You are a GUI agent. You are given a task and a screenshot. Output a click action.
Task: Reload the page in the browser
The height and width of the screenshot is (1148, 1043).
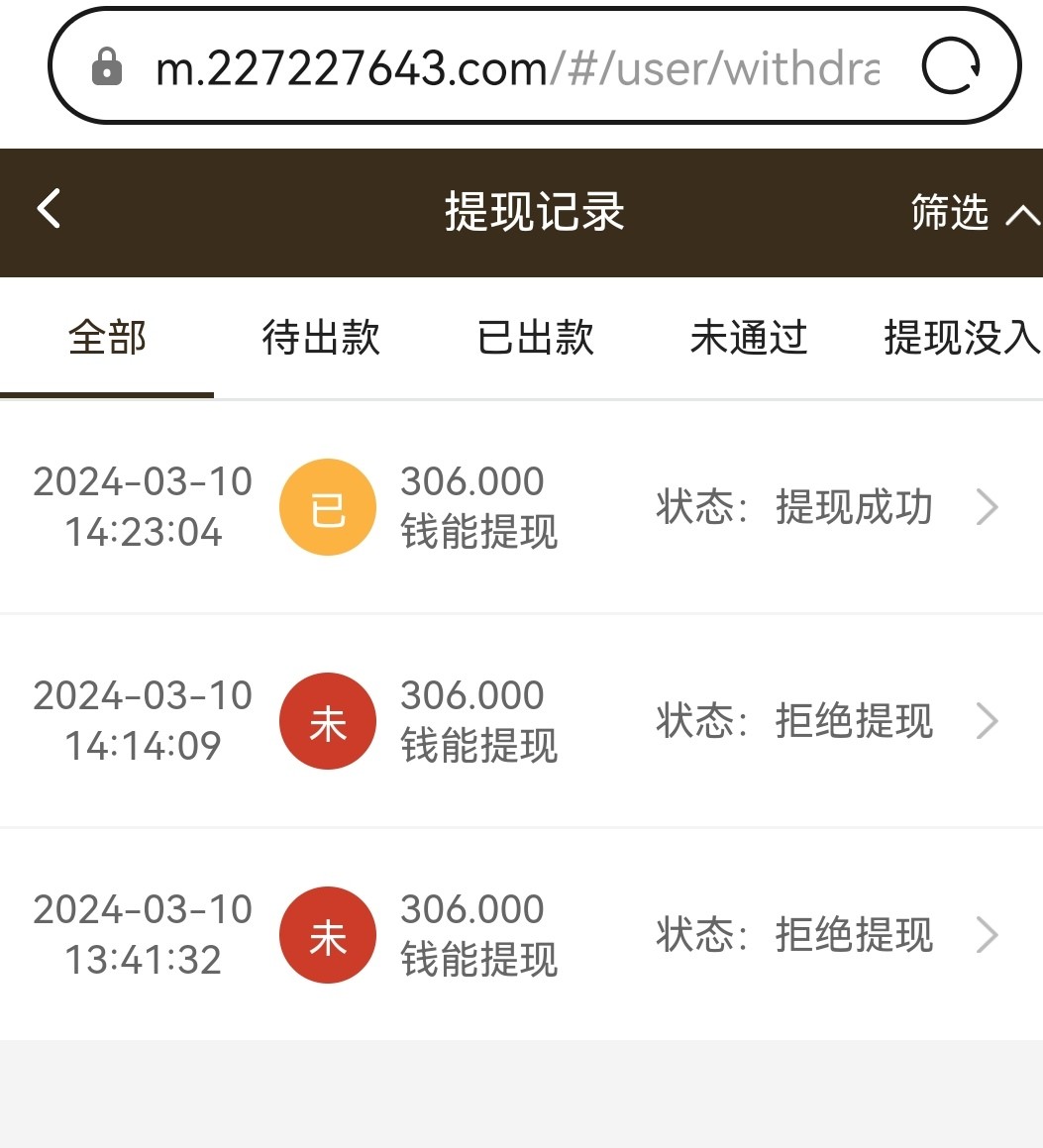(951, 68)
